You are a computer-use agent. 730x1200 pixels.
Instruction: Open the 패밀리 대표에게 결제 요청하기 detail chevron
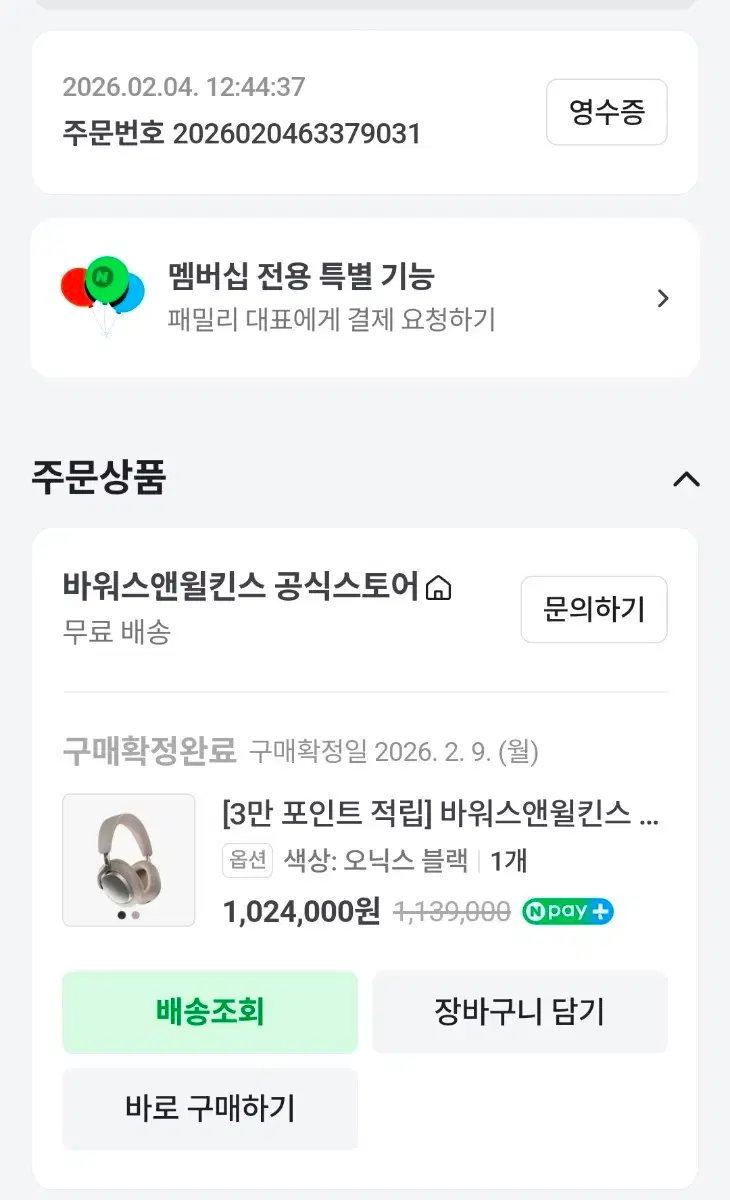(x=662, y=297)
